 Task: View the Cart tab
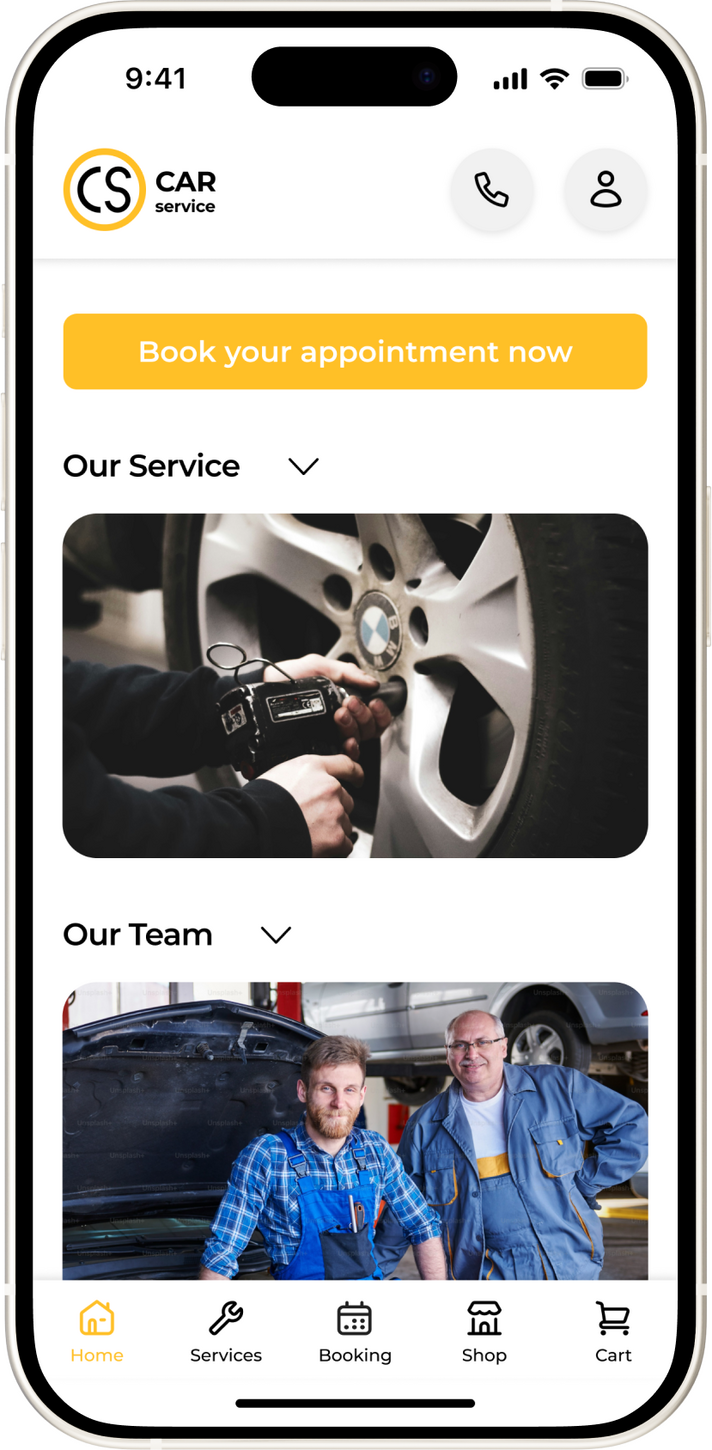click(x=613, y=1332)
